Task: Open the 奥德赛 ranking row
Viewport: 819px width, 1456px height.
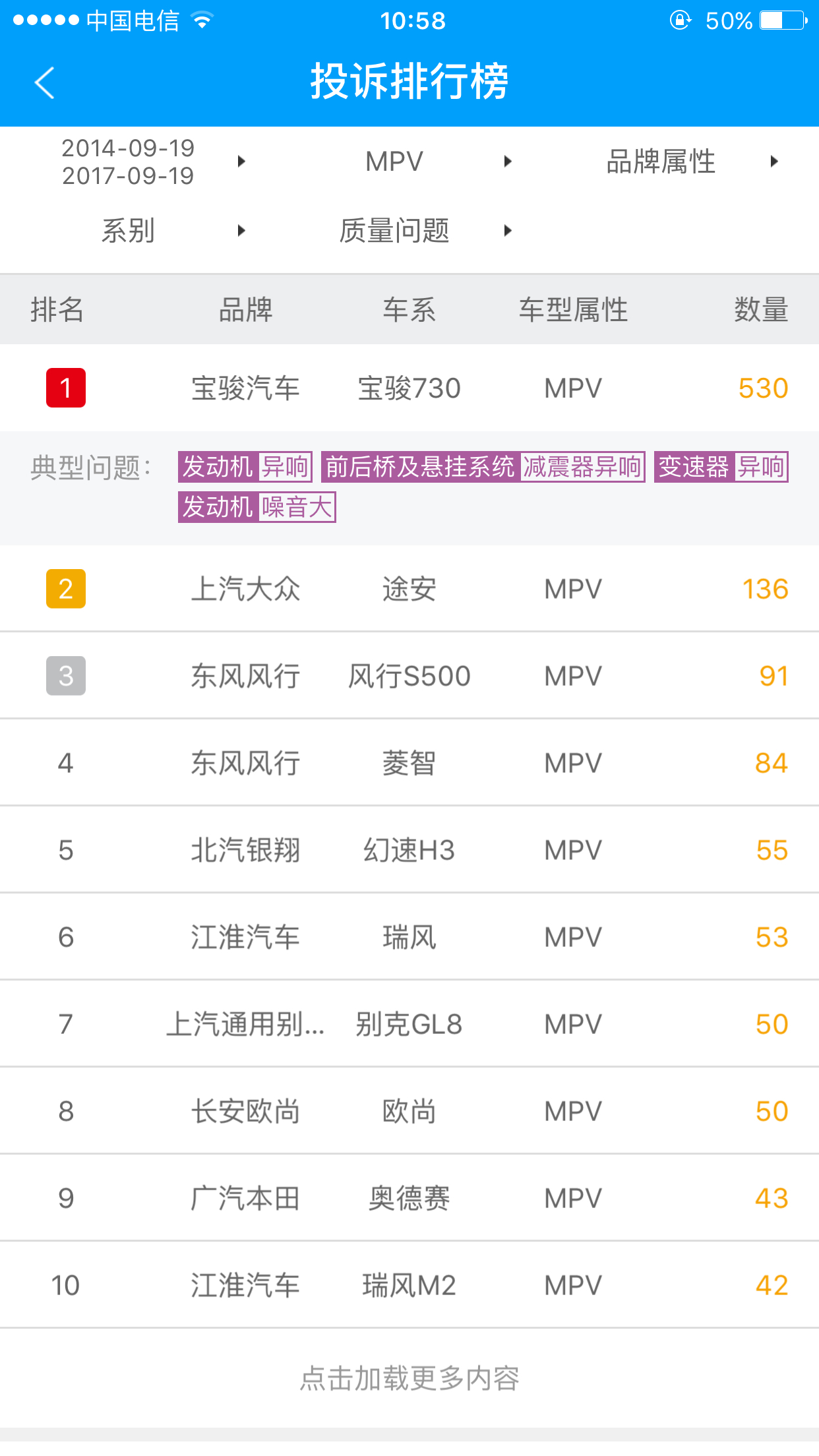Action: point(409,1198)
